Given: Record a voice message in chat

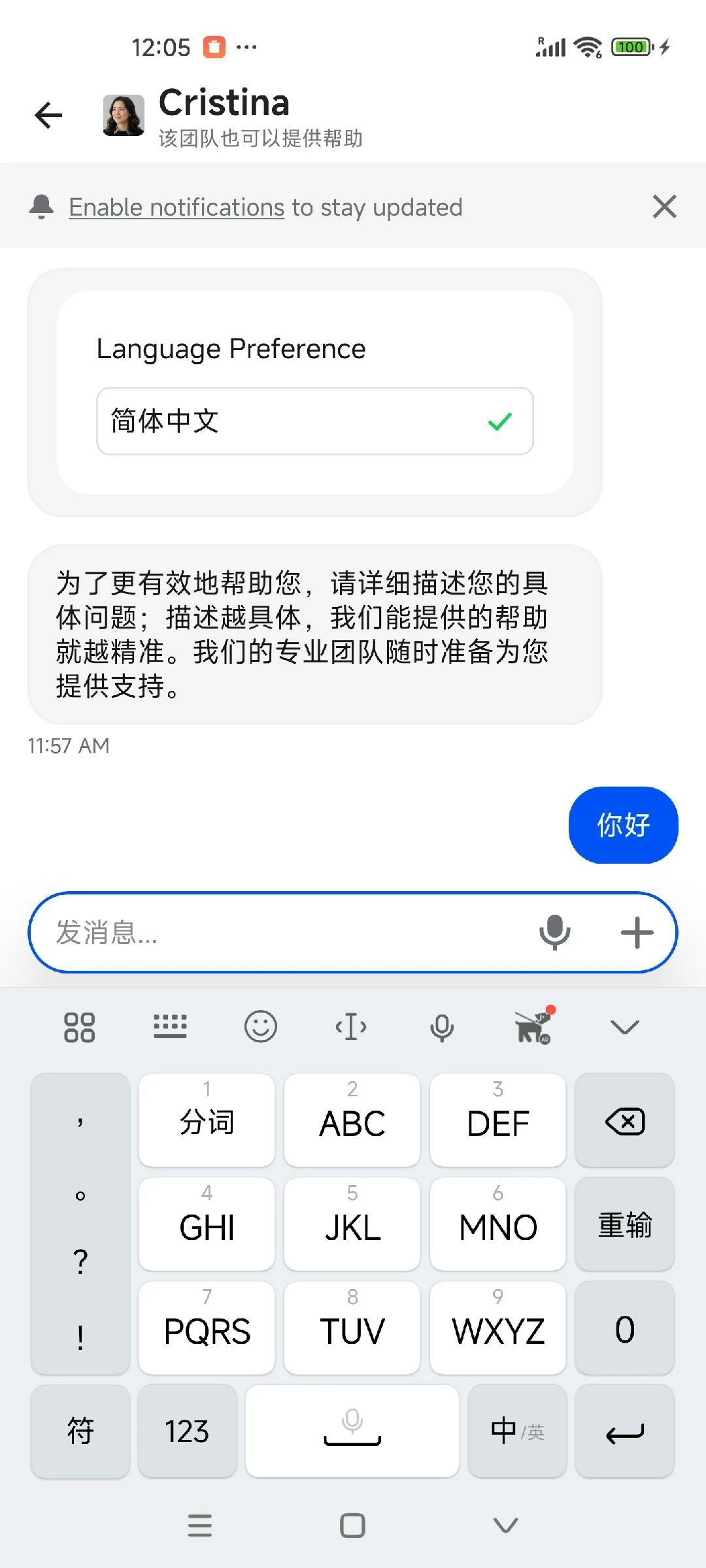Looking at the screenshot, I should pyautogui.click(x=554, y=932).
